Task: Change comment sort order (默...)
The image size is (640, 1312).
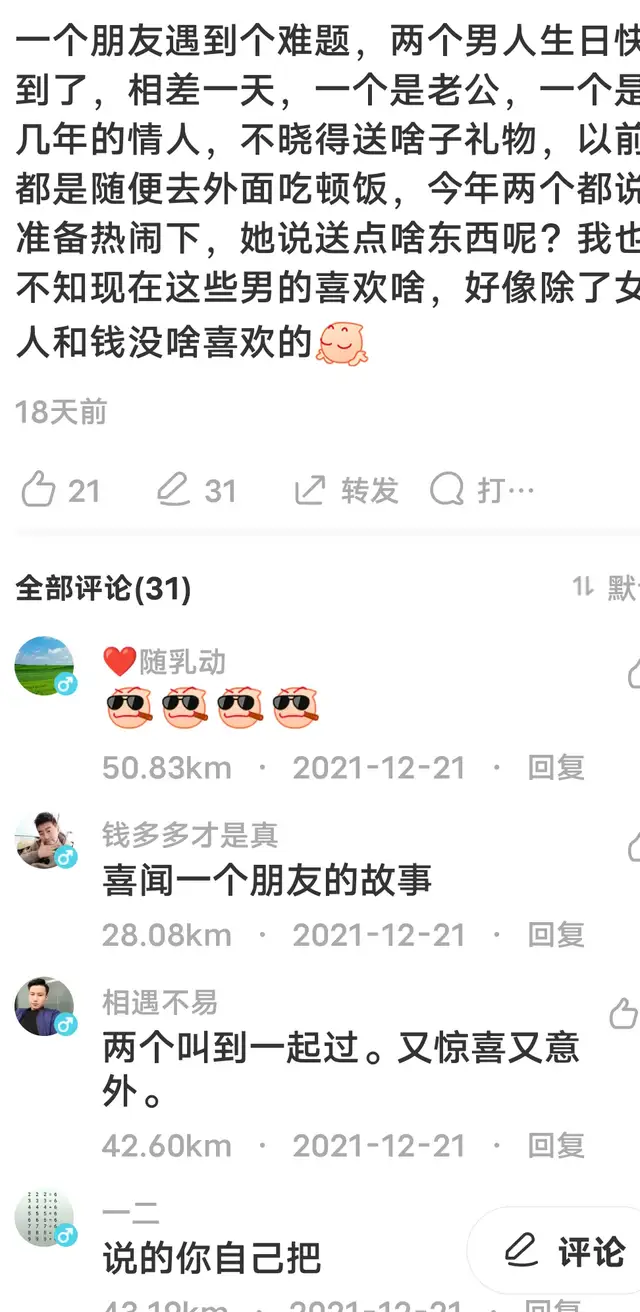Action: (608, 589)
